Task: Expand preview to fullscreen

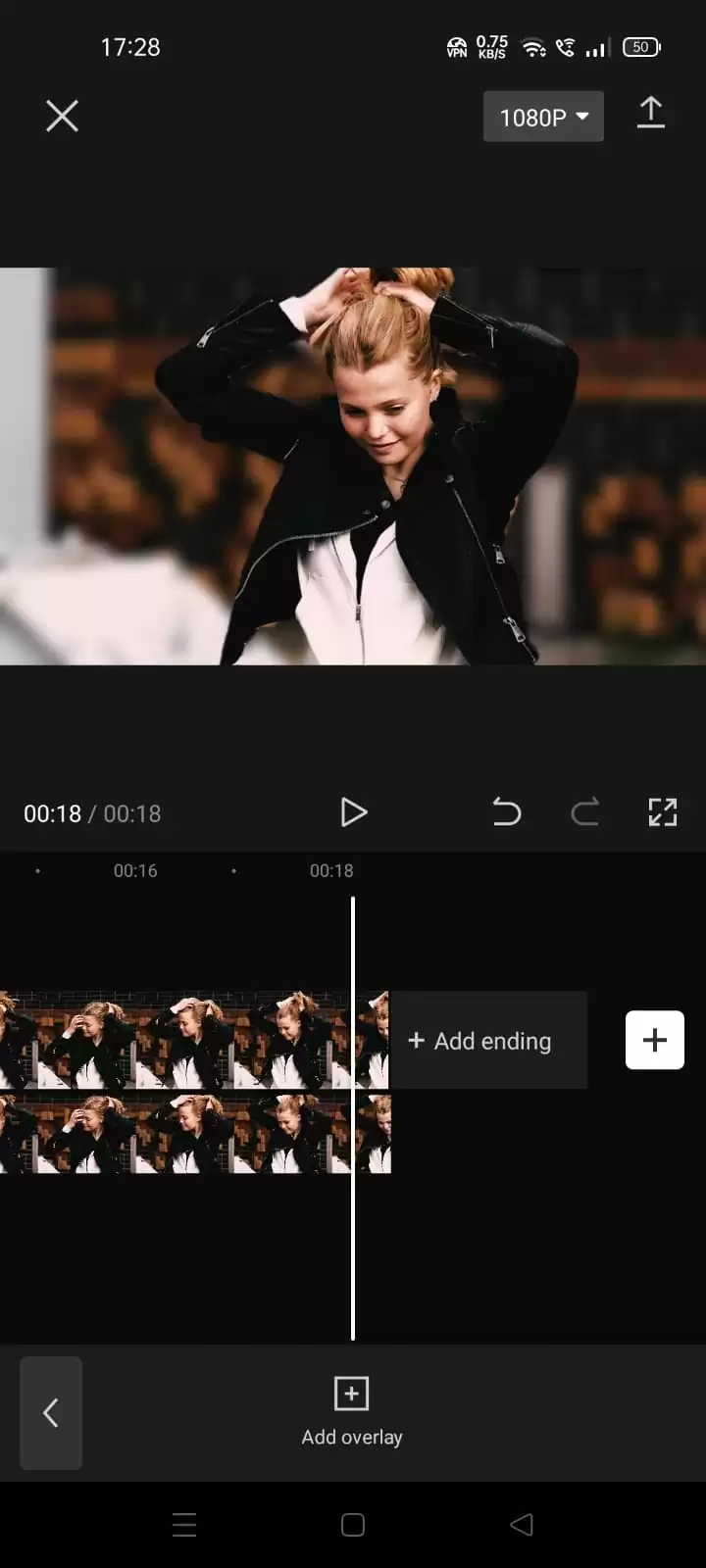Action: (663, 812)
